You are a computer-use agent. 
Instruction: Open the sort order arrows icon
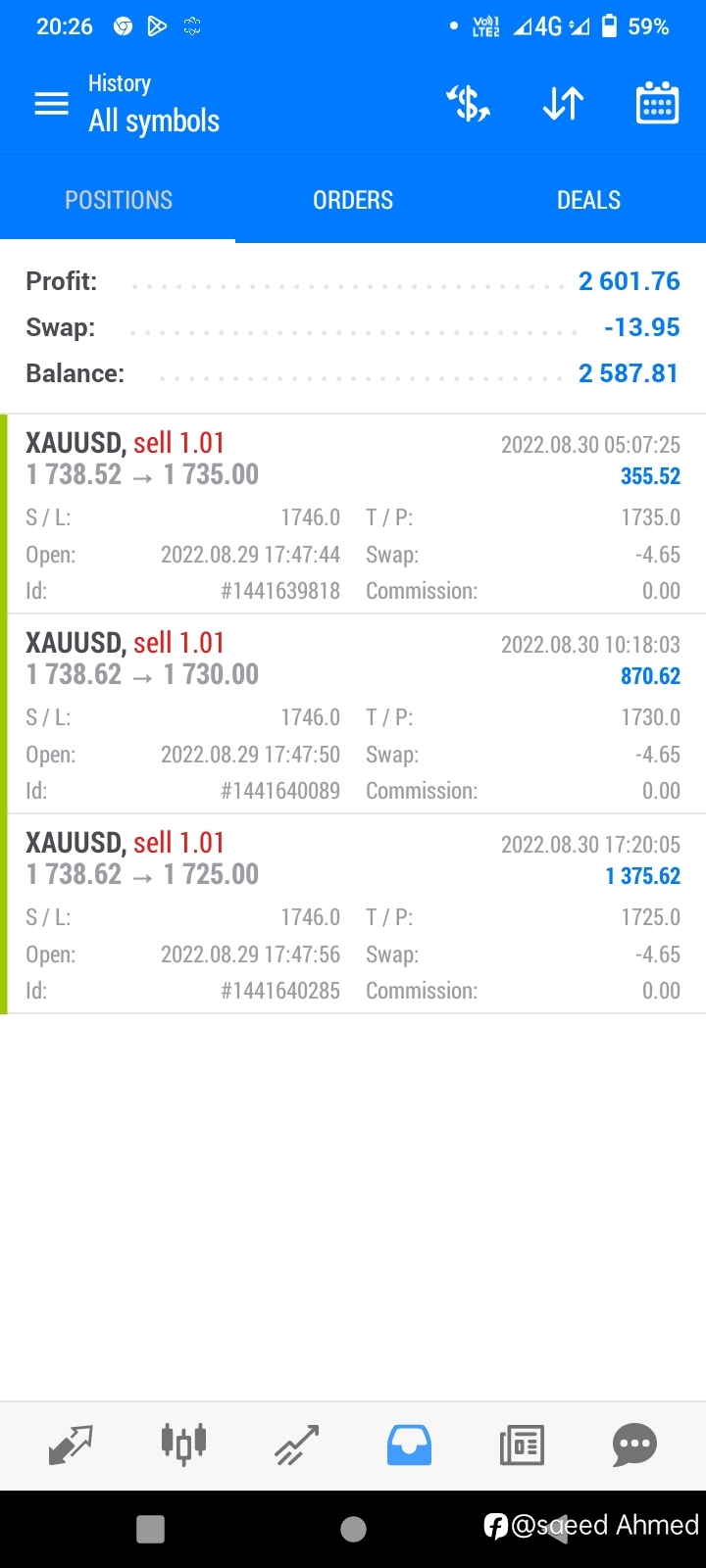coord(563,104)
